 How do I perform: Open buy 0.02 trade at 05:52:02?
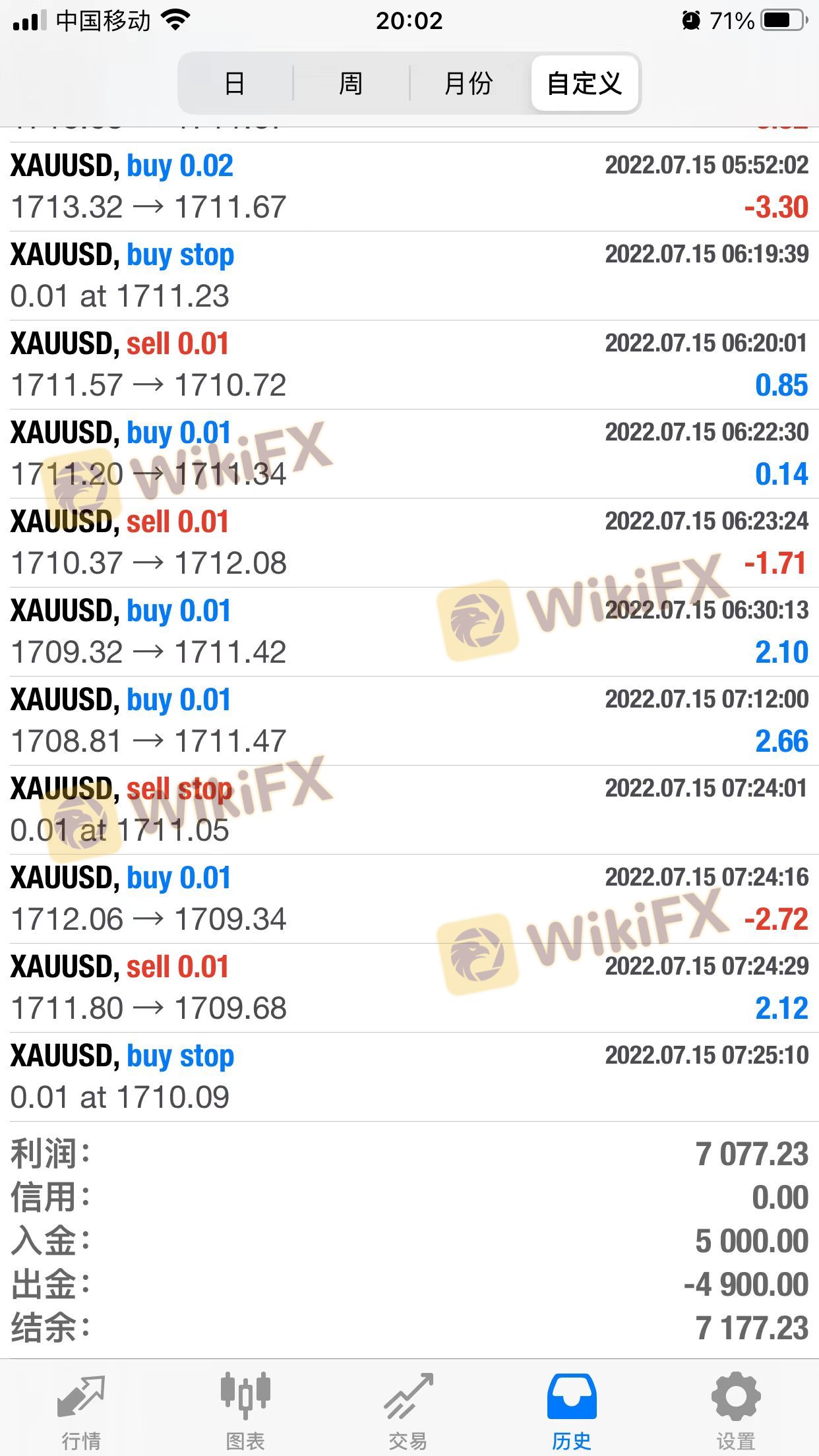[x=409, y=187]
